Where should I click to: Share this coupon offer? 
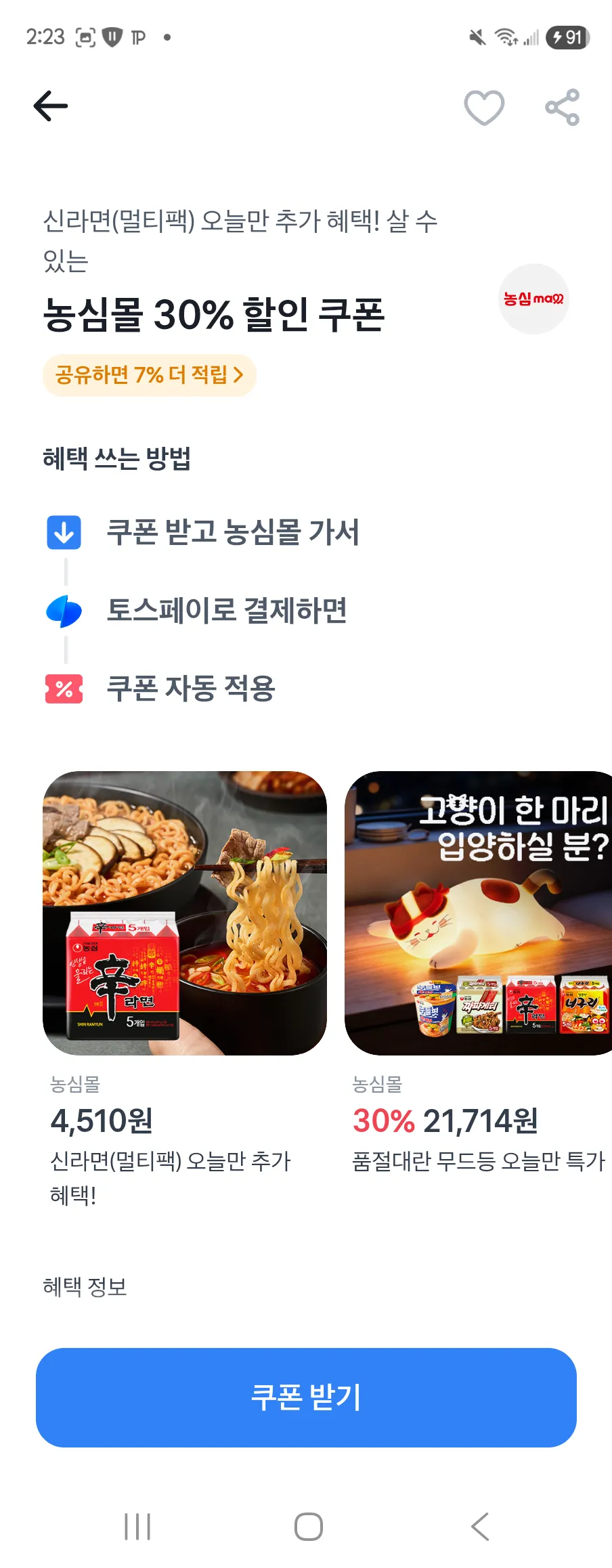pos(563,107)
